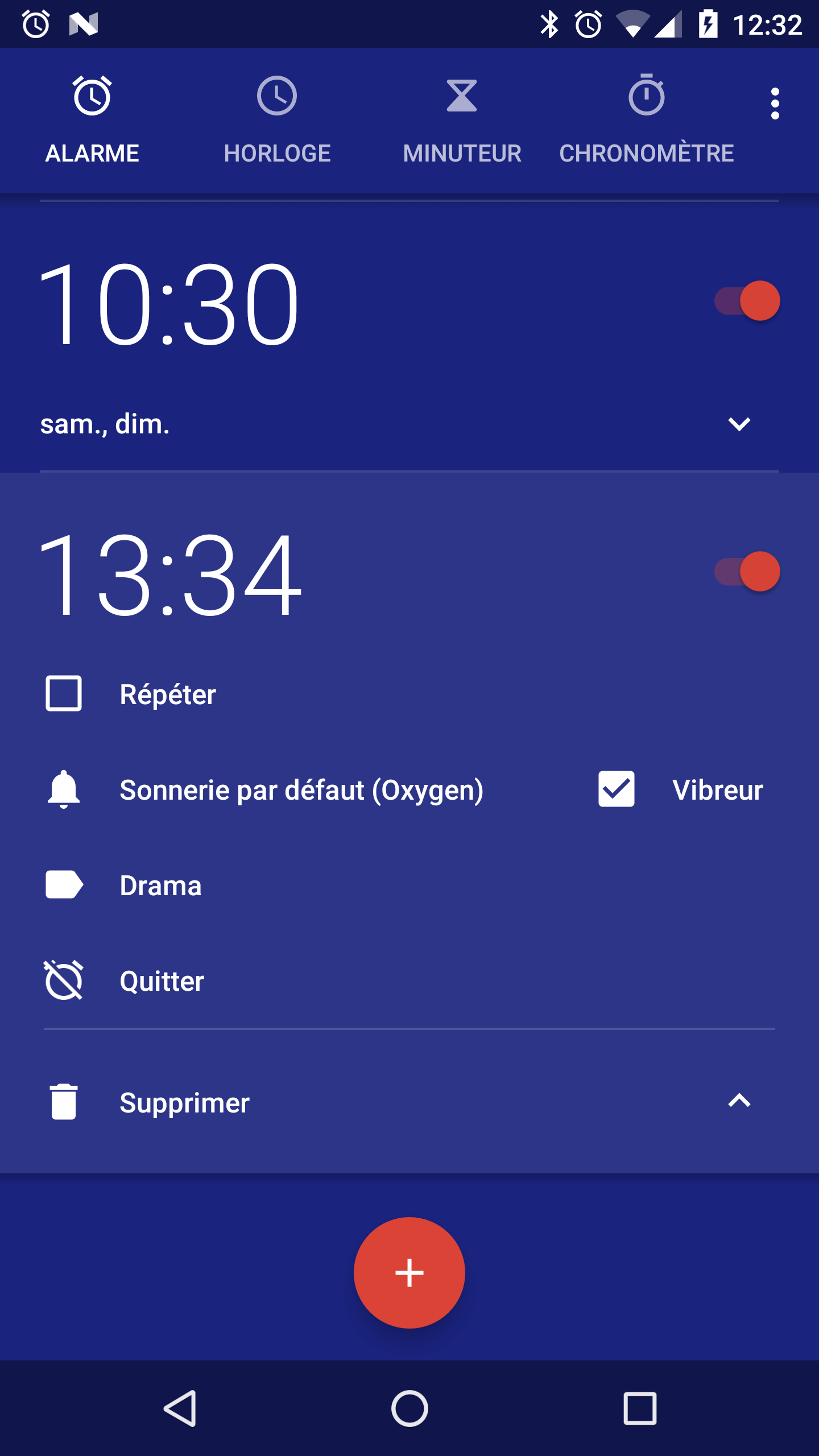Edit the Drama alarm label
The width and height of the screenshot is (819, 1456).
coord(160,886)
